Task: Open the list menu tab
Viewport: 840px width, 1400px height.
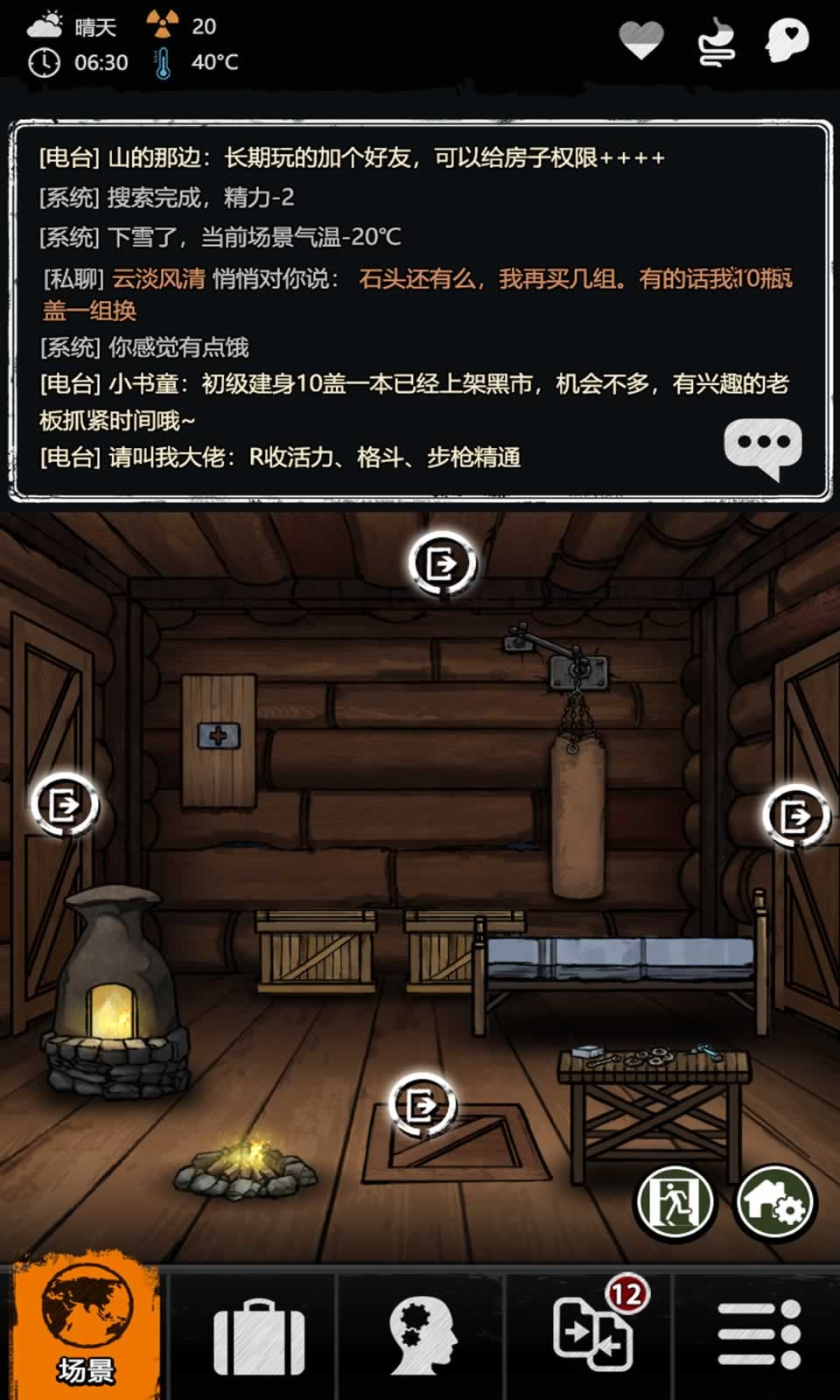Action: (x=759, y=1336)
